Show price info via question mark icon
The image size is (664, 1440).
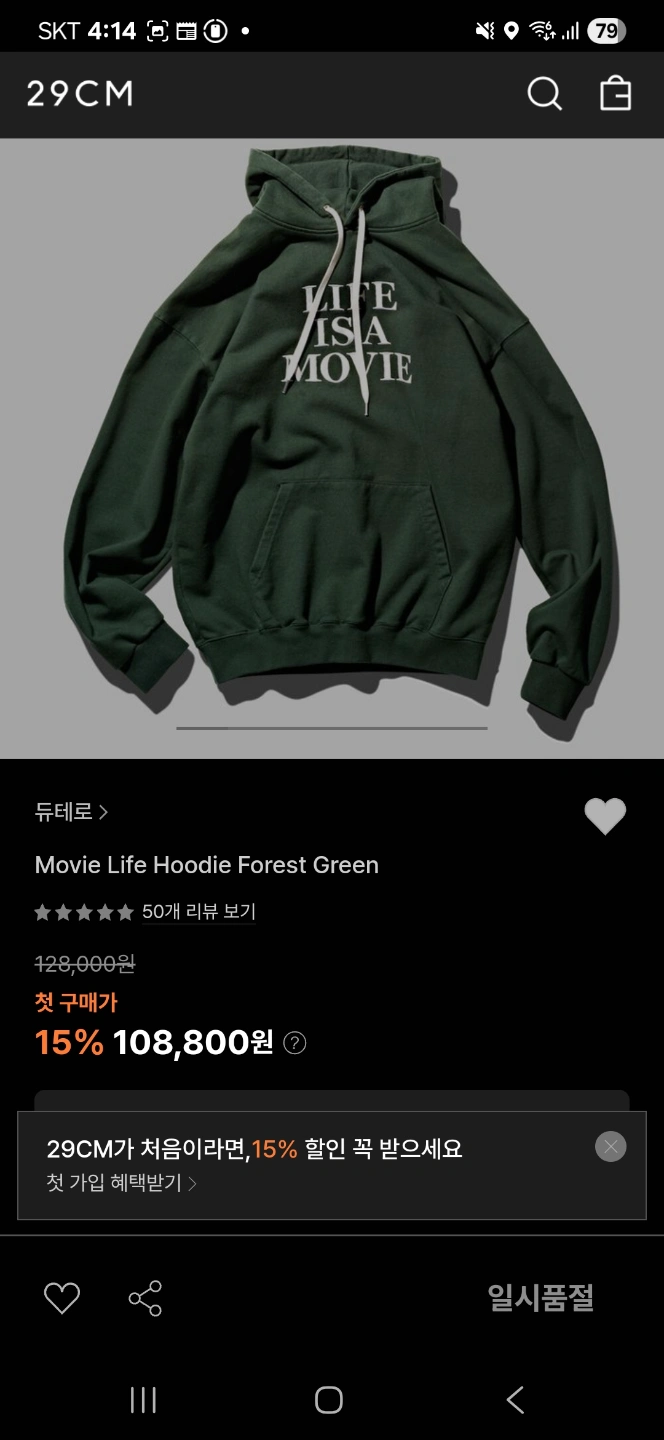pyautogui.click(x=295, y=1043)
